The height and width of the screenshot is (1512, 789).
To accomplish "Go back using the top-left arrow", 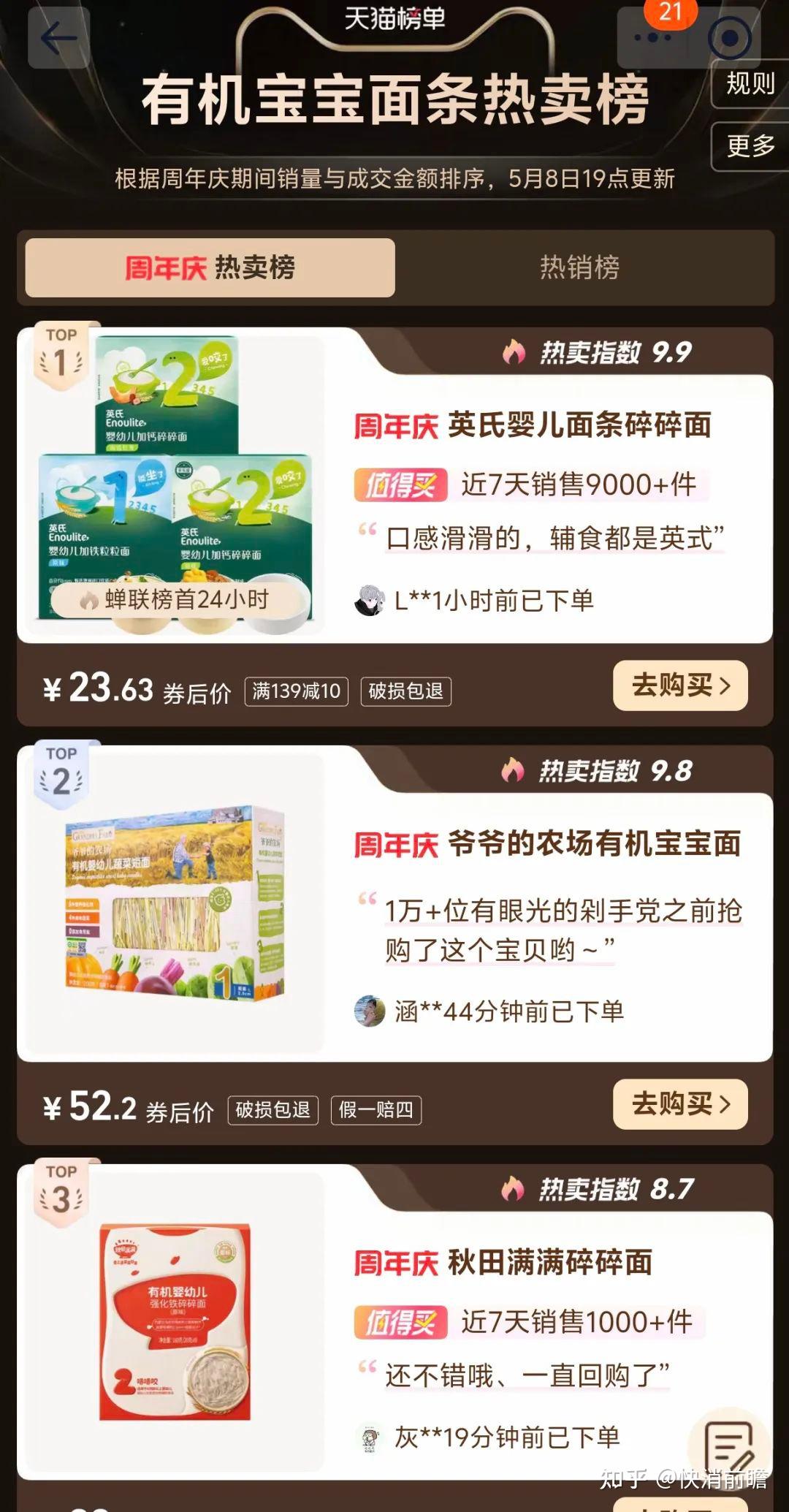I will (58, 38).
